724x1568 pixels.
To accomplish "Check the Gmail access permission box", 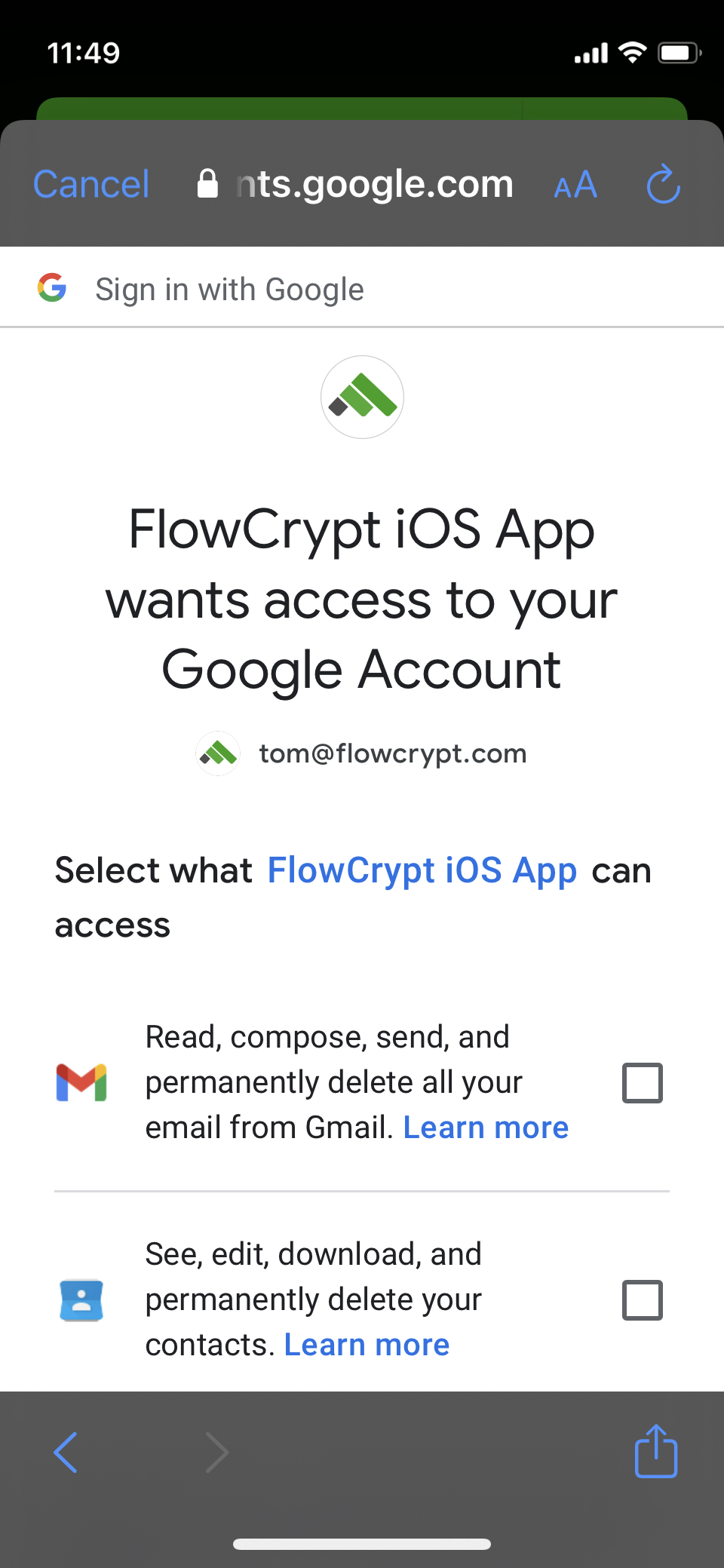I will click(x=643, y=1083).
